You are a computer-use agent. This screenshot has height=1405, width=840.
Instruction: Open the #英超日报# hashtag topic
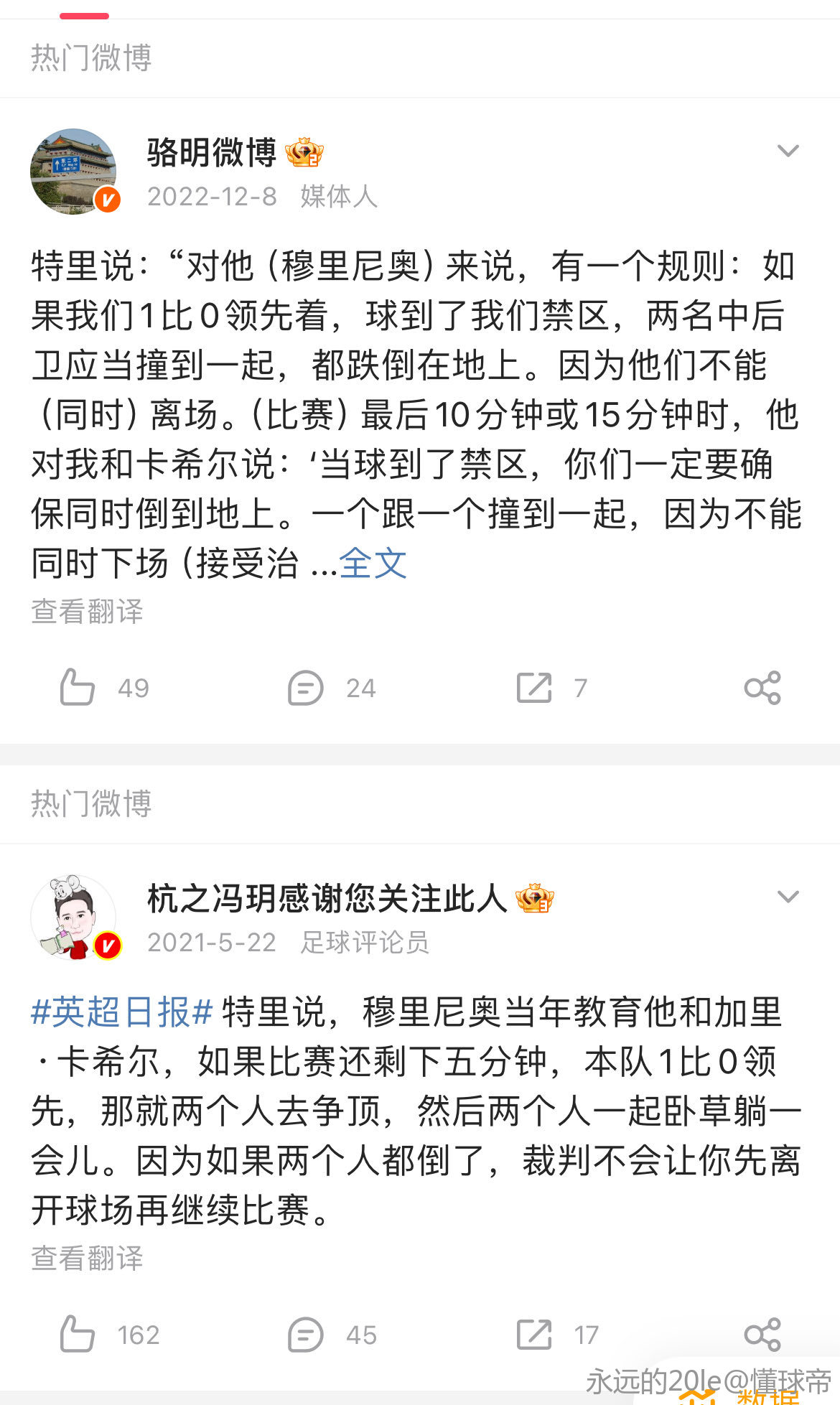click(x=122, y=1012)
